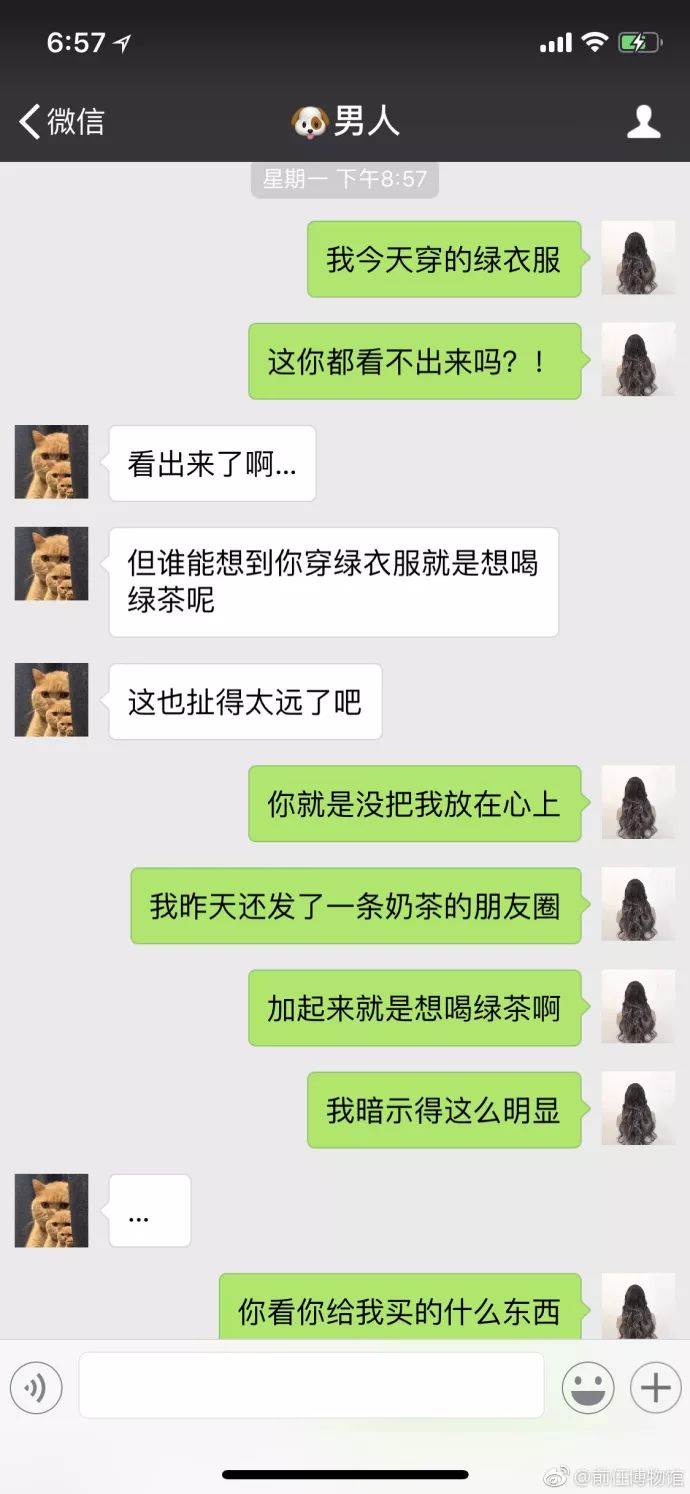The height and width of the screenshot is (1494, 690).
Task: Switch to voice message input
Action: pyautogui.click(x=36, y=1387)
